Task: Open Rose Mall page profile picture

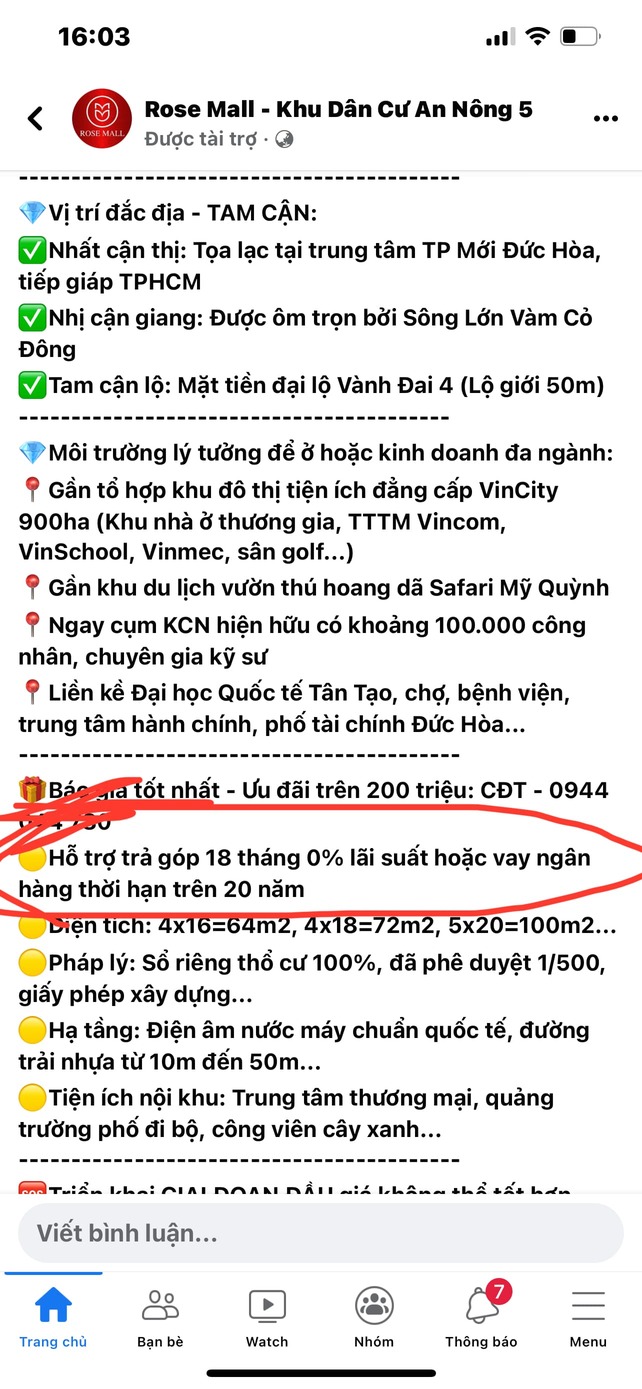Action: point(102,119)
